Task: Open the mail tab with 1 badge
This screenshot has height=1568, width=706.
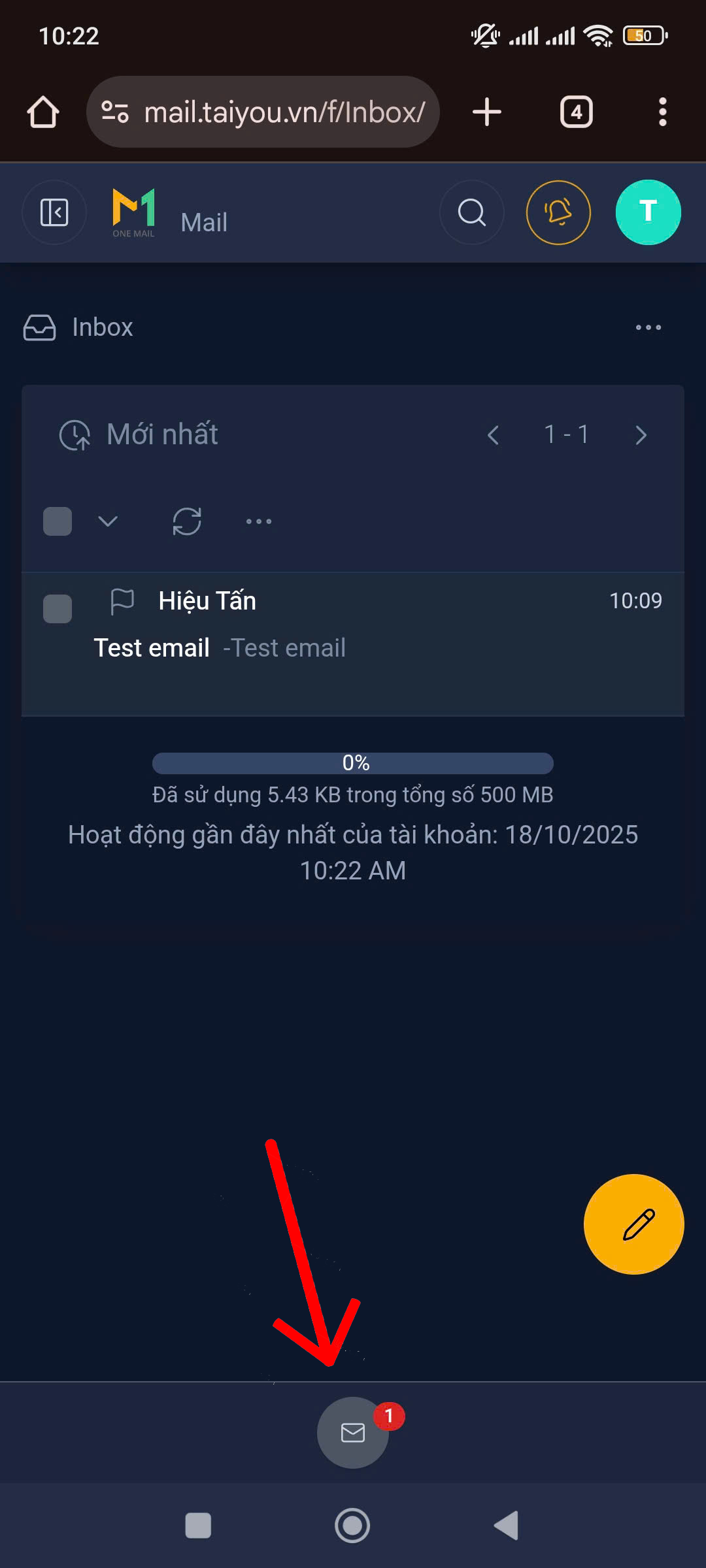Action: point(353,1432)
